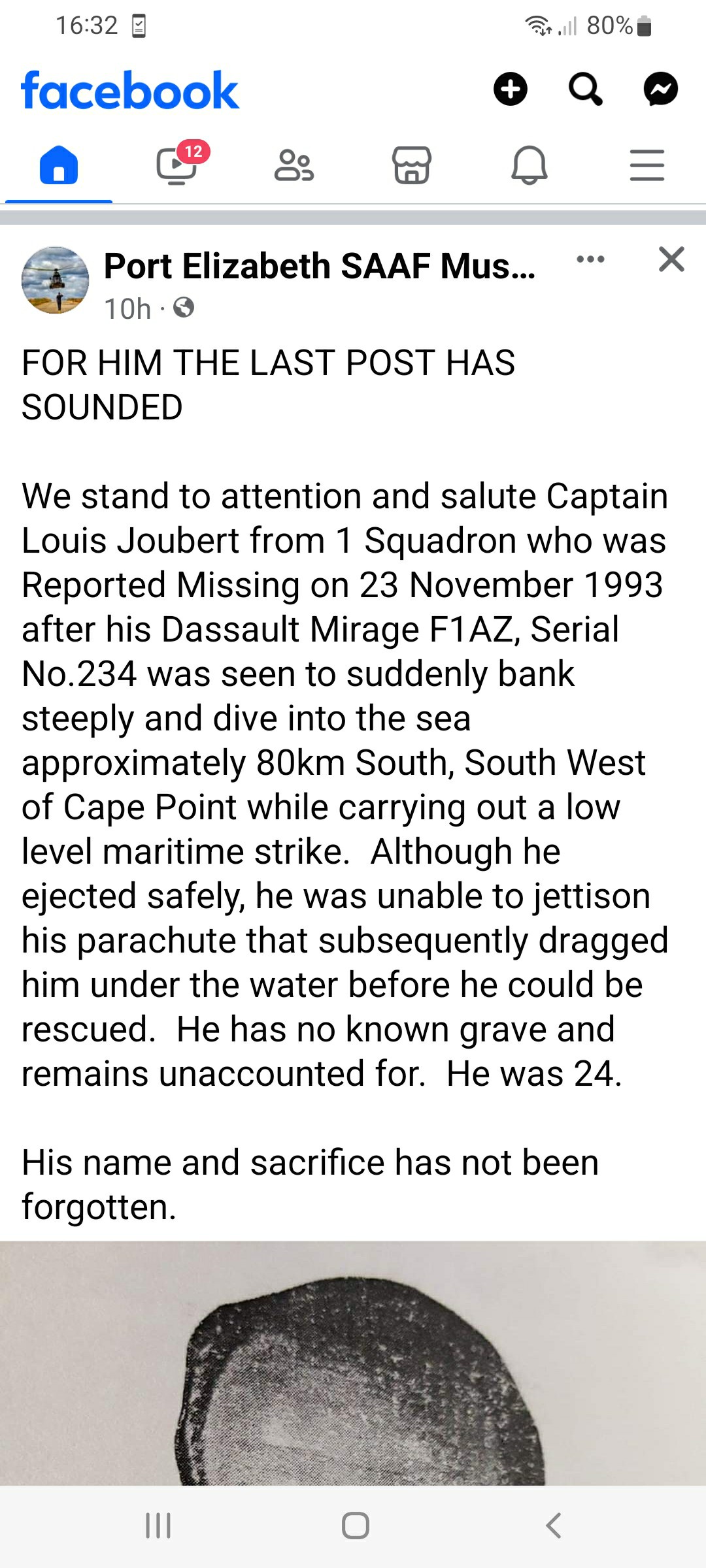Open the Marketplace tab
Image resolution: width=706 pixels, height=1568 pixels.
[412, 165]
